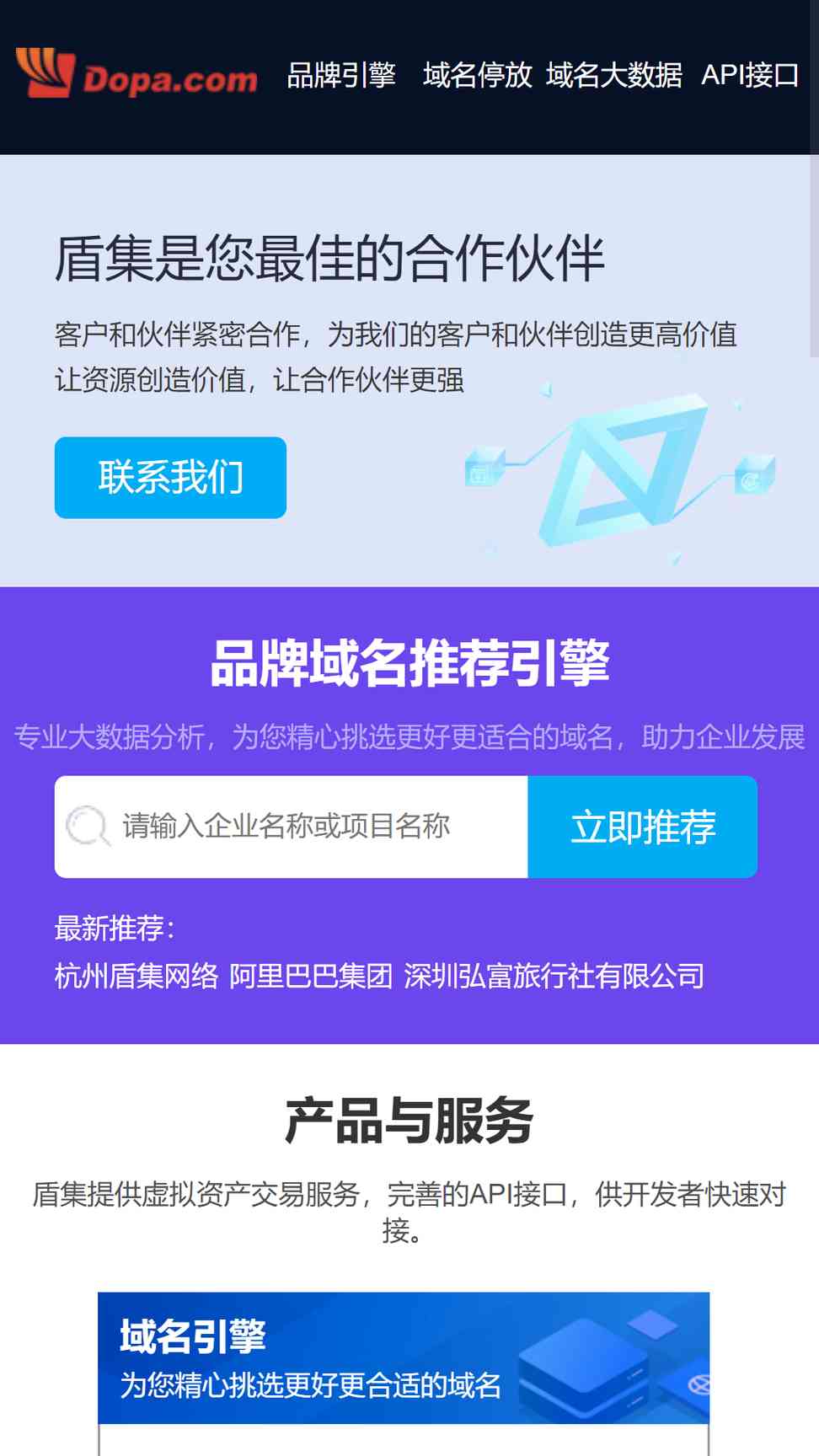Select the API接口 navigation item
819x1456 pixels.
pyautogui.click(x=750, y=75)
